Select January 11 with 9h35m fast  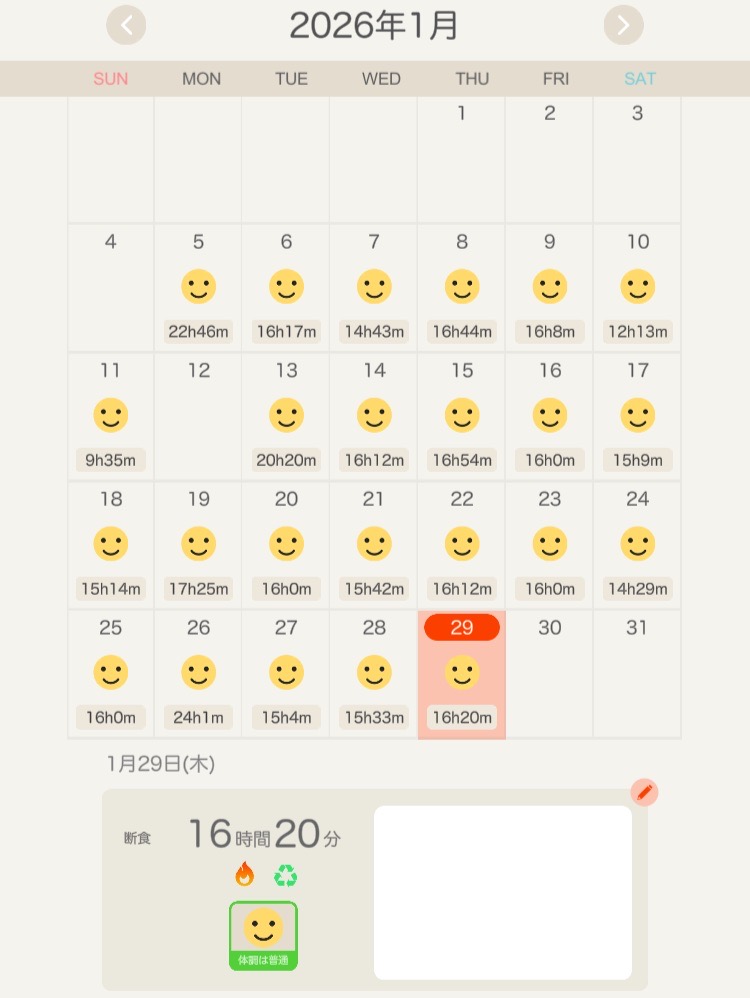pyautogui.click(x=110, y=416)
